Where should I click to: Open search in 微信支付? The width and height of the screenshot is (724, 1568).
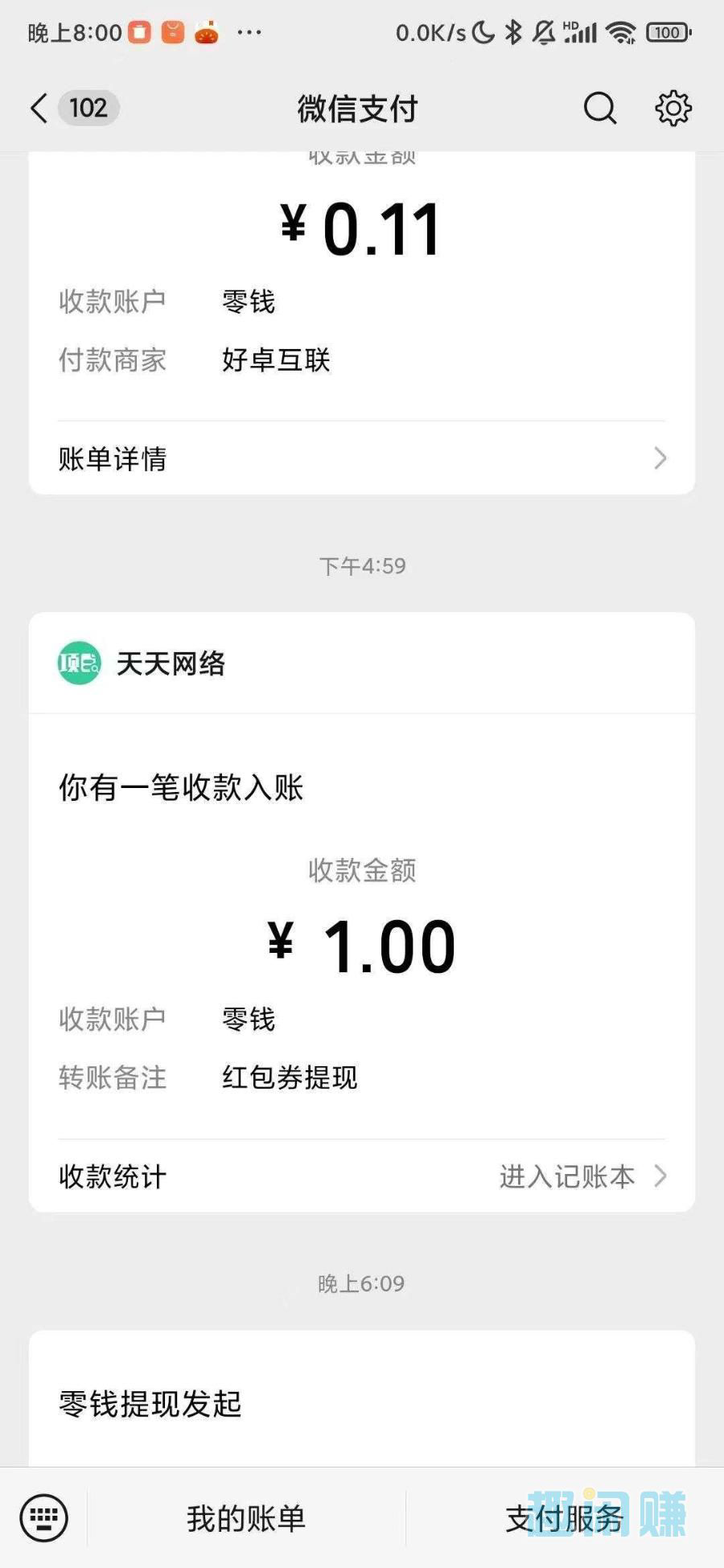coord(599,108)
